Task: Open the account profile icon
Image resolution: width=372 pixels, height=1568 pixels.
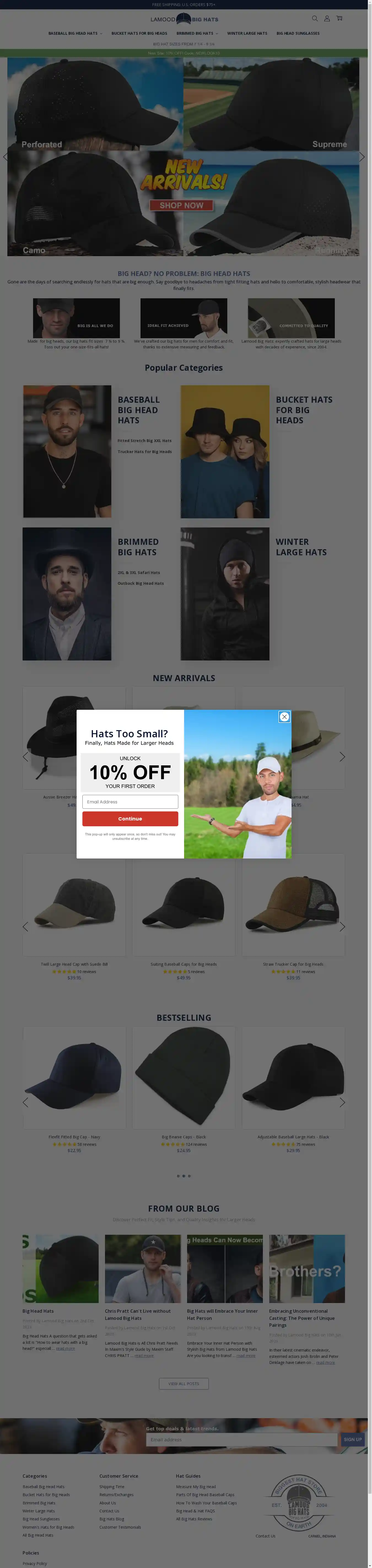Action: (x=327, y=18)
